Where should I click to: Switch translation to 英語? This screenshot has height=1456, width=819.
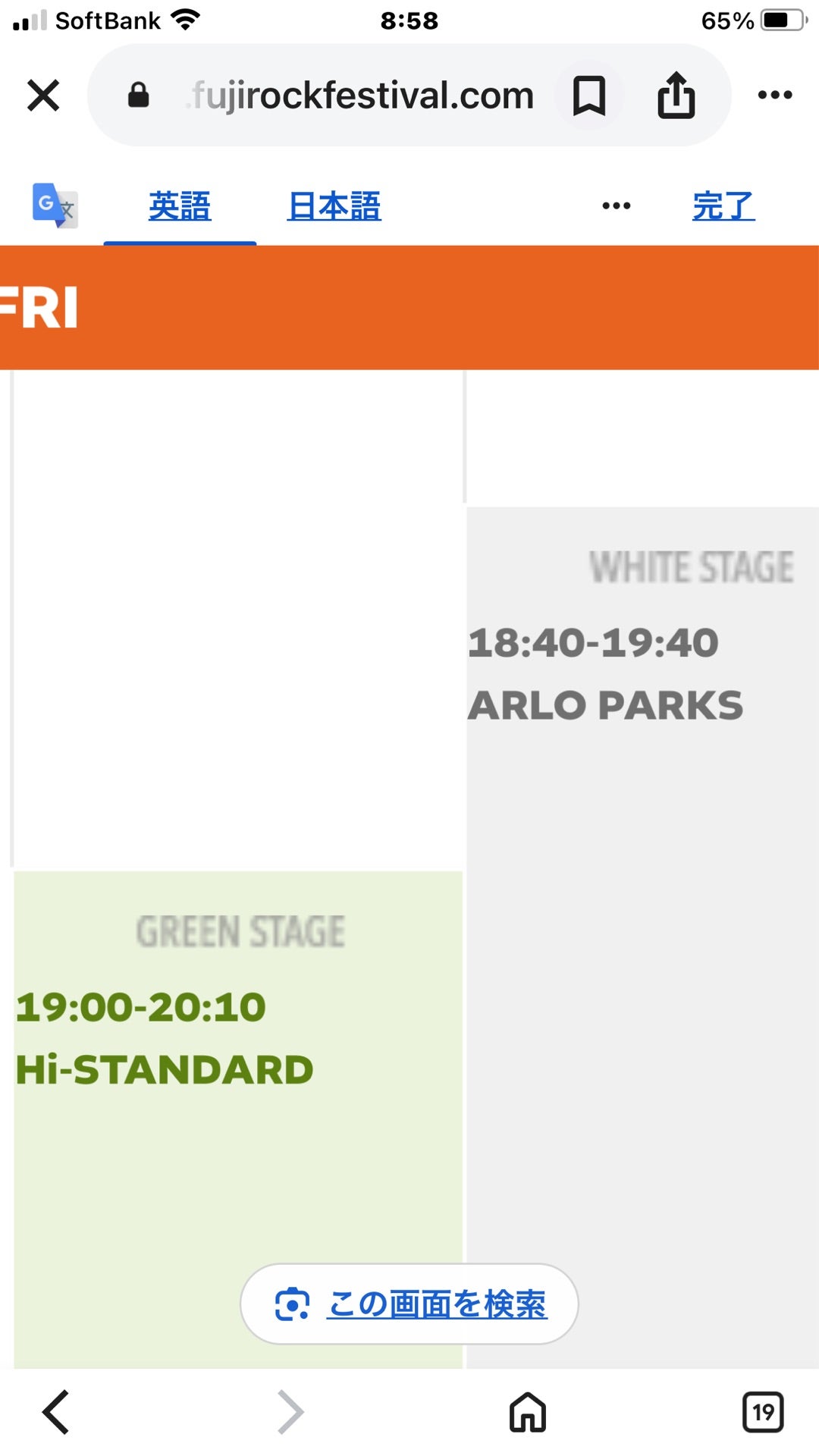(180, 206)
